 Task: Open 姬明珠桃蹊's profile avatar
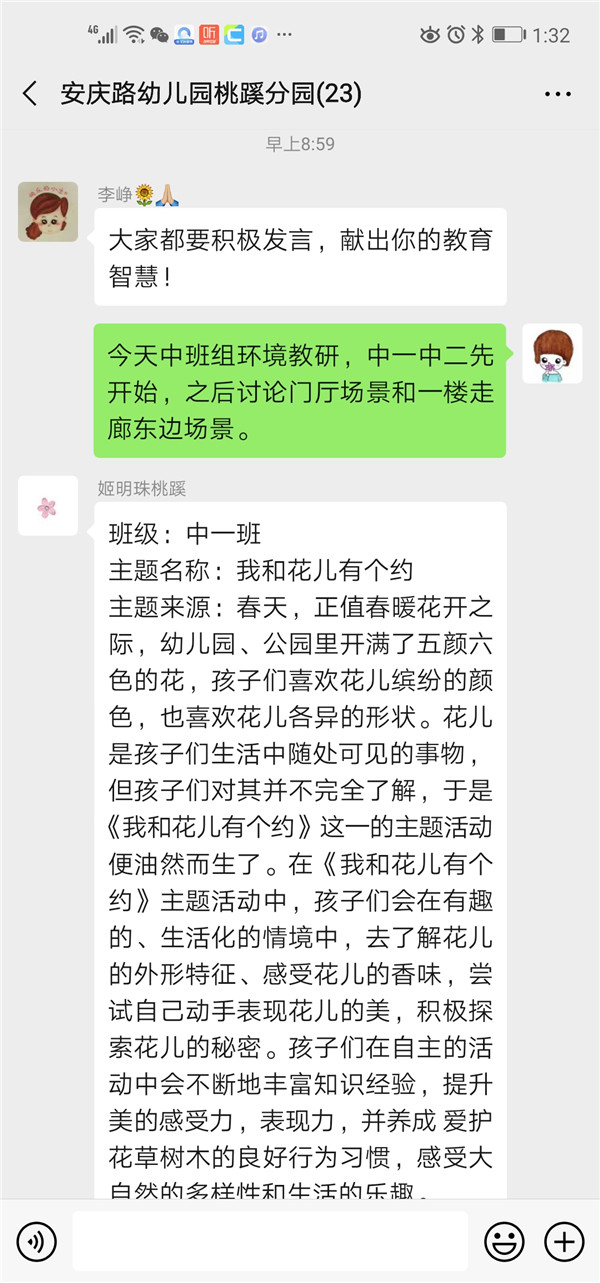pyautogui.click(x=48, y=506)
